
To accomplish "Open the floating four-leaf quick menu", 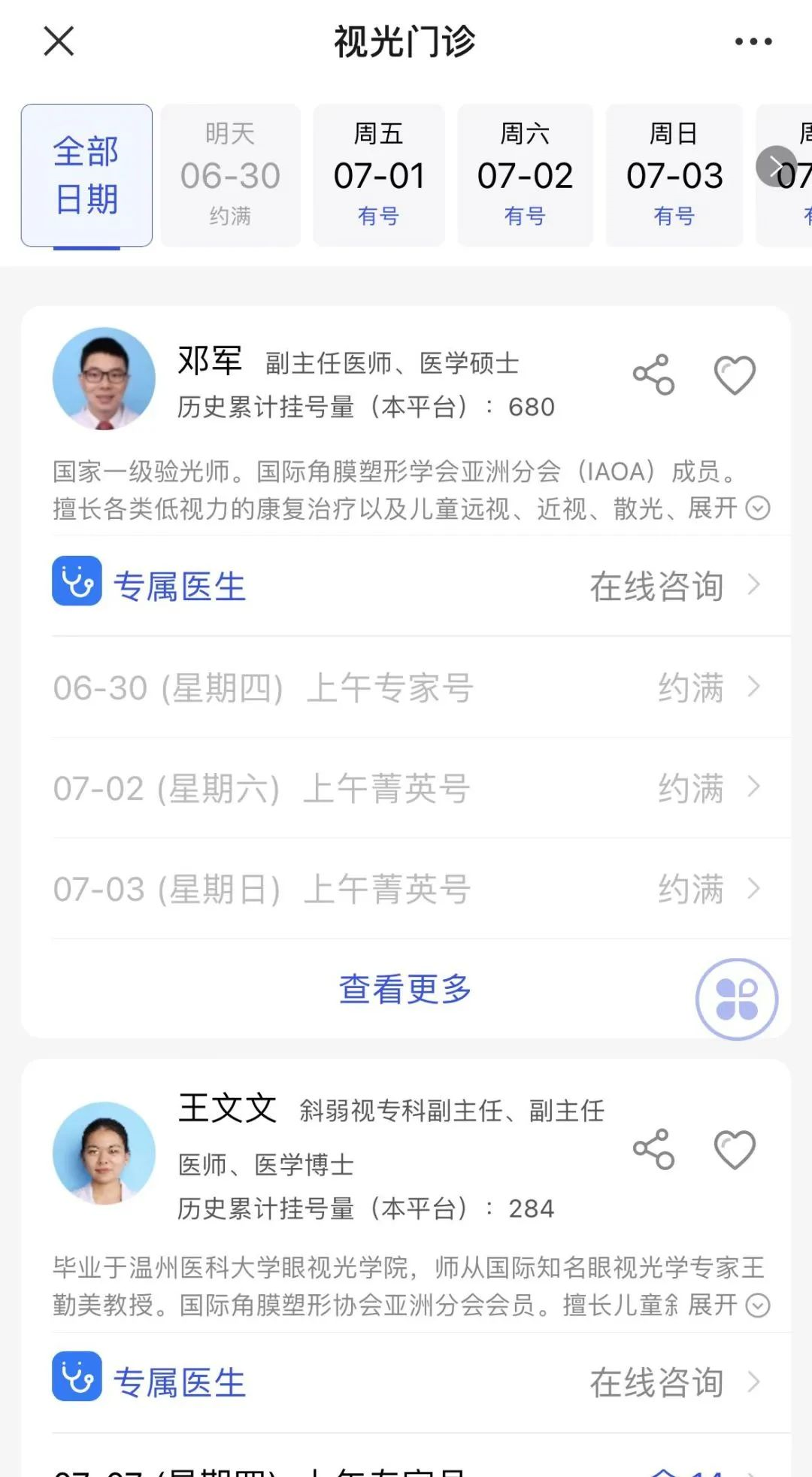I will pos(737,999).
